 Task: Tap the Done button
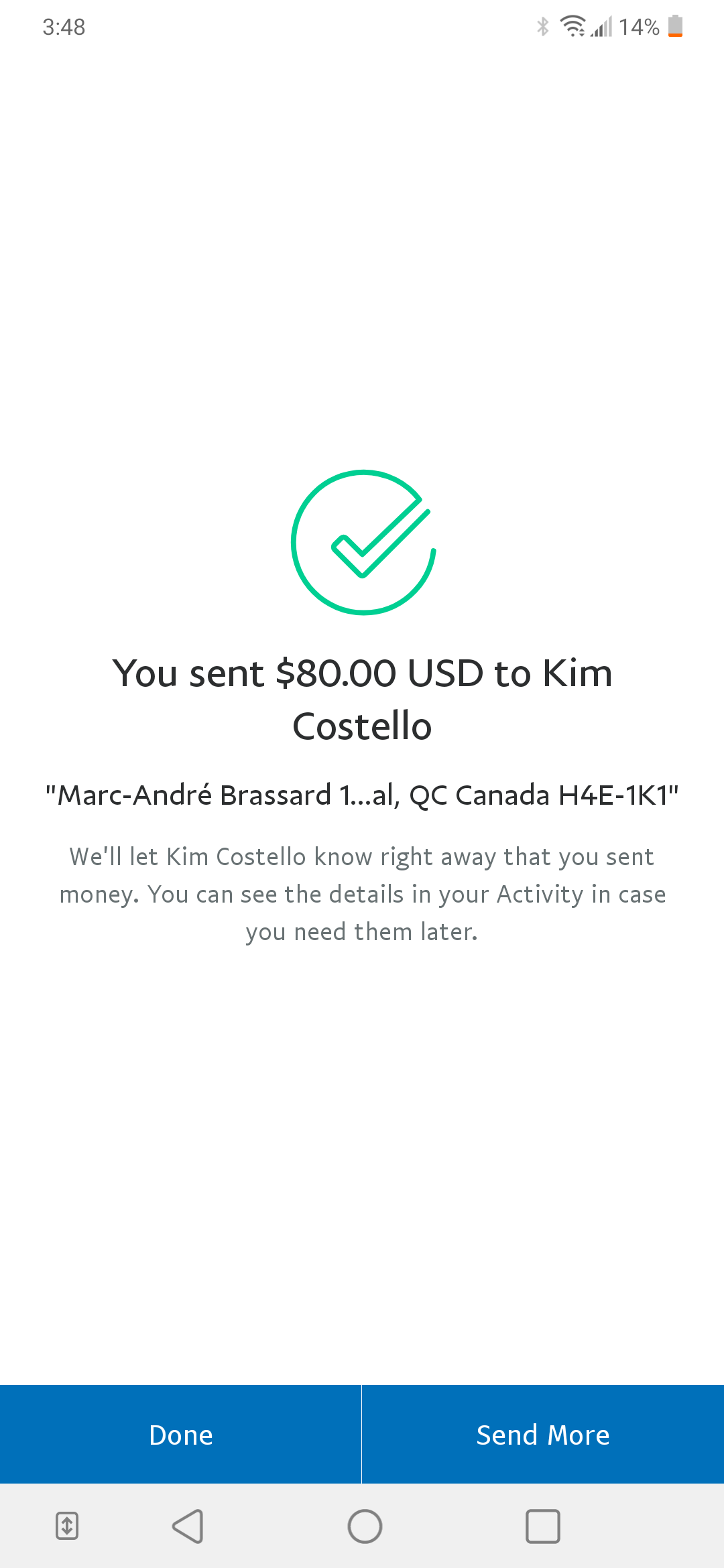pos(180,1435)
